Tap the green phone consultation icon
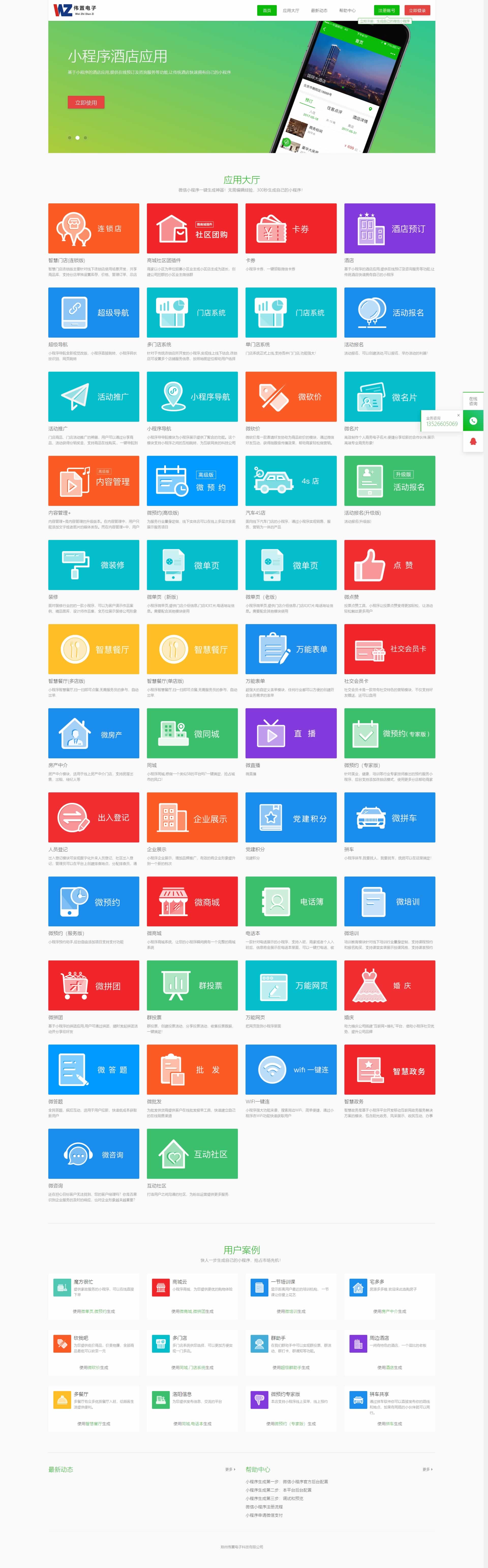The height and width of the screenshot is (1568, 488). [x=473, y=421]
